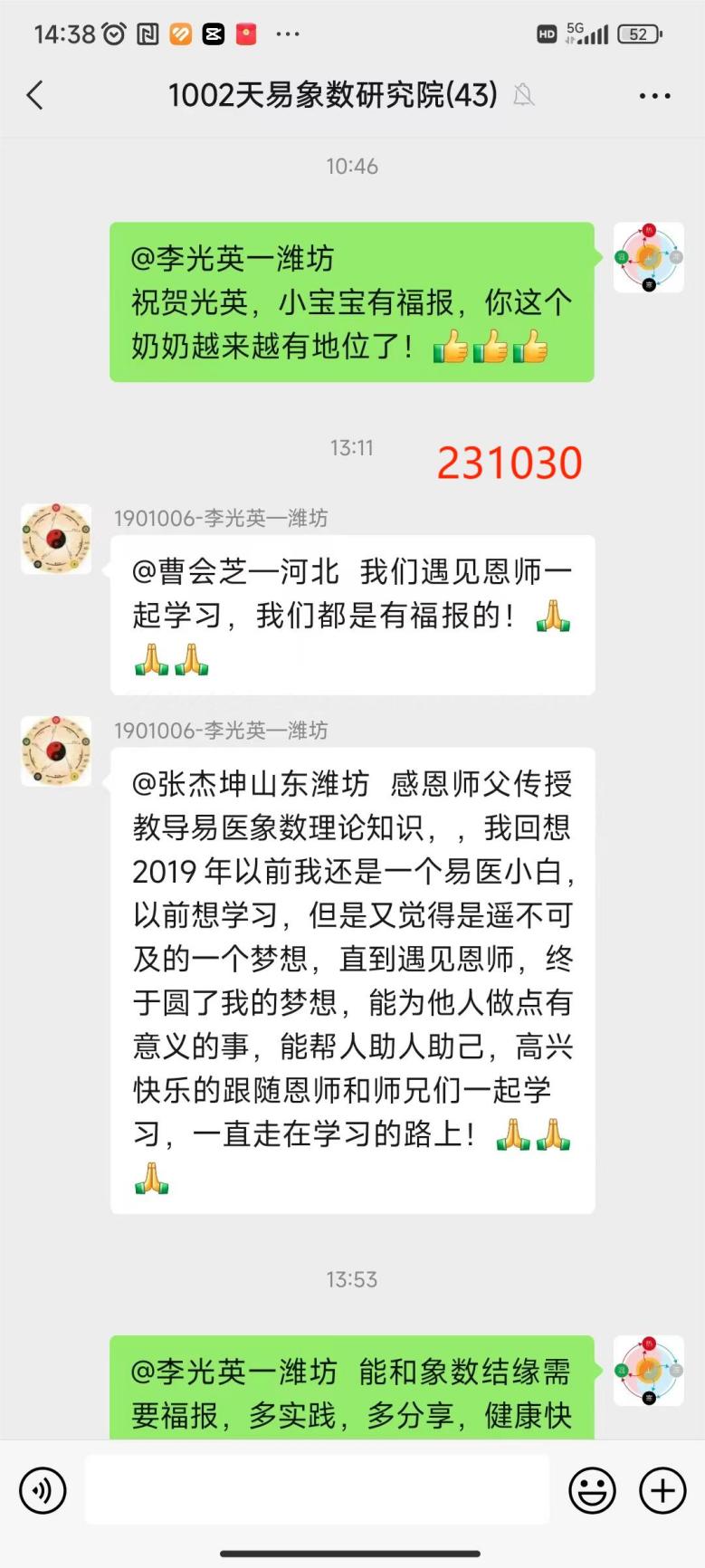Viewport: 705px width, 1568px height.
Task: View own avatar beside the 祝贺光英 message
Action: coord(648,258)
